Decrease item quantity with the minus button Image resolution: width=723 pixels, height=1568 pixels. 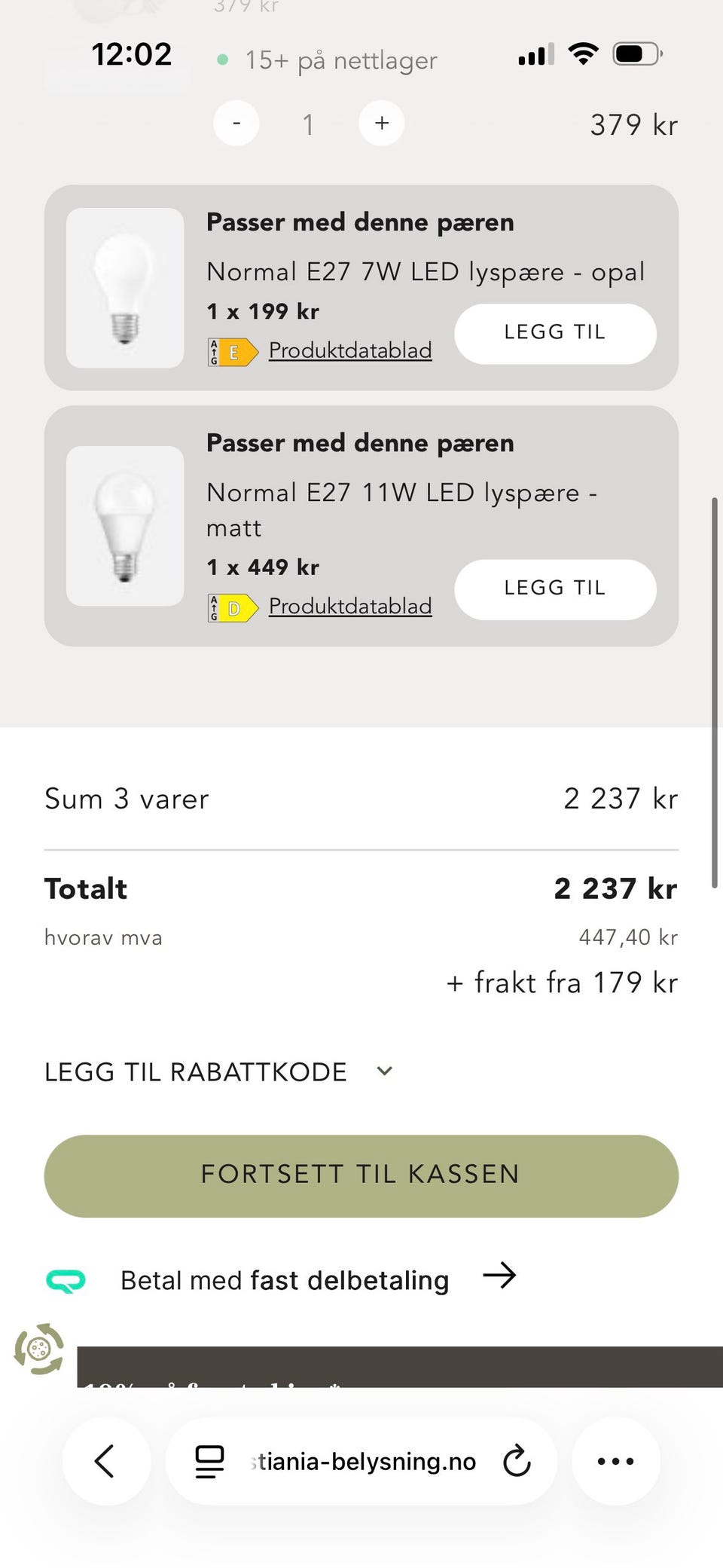[x=236, y=124]
